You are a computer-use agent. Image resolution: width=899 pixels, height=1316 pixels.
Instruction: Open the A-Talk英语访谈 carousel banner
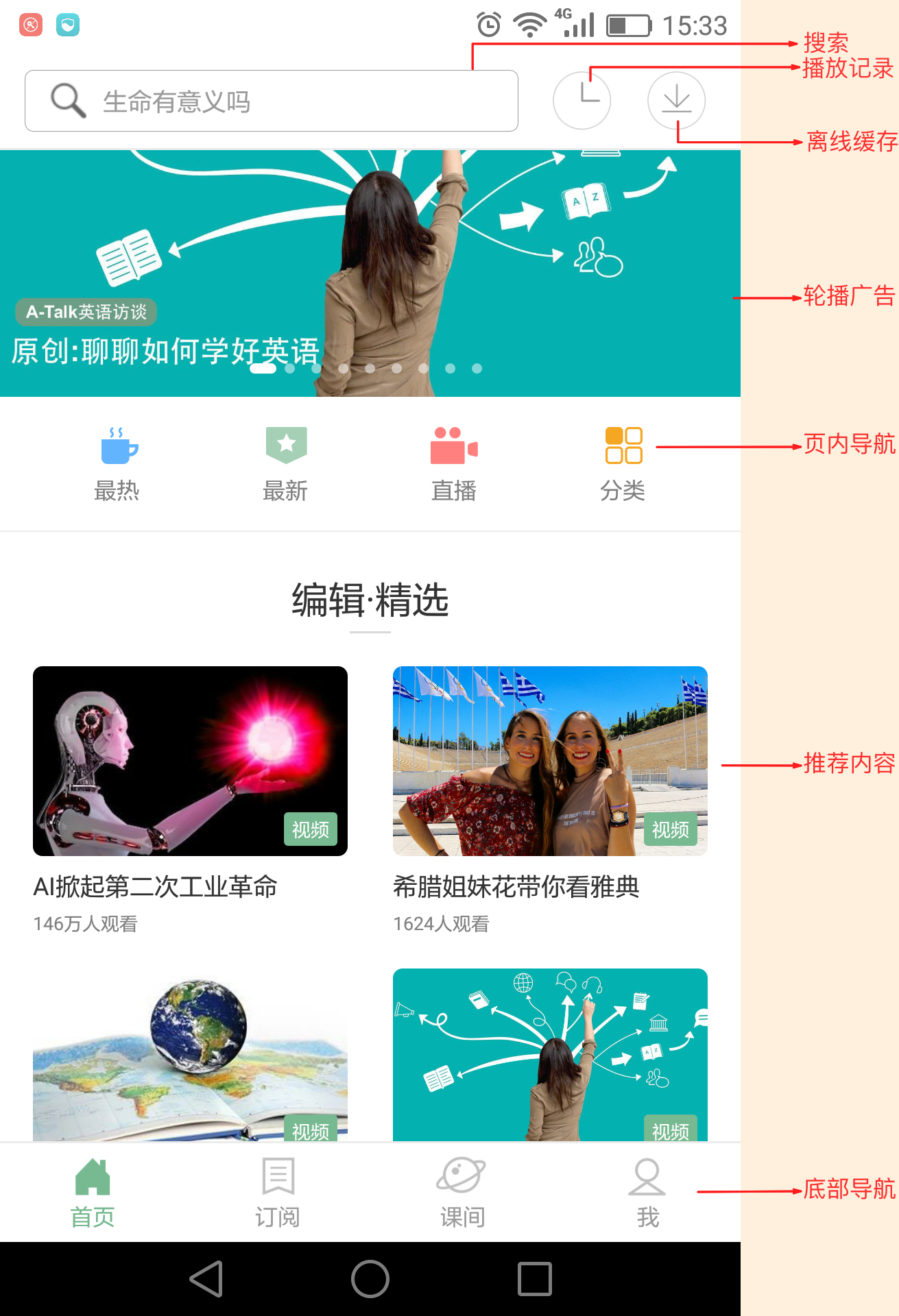370,273
